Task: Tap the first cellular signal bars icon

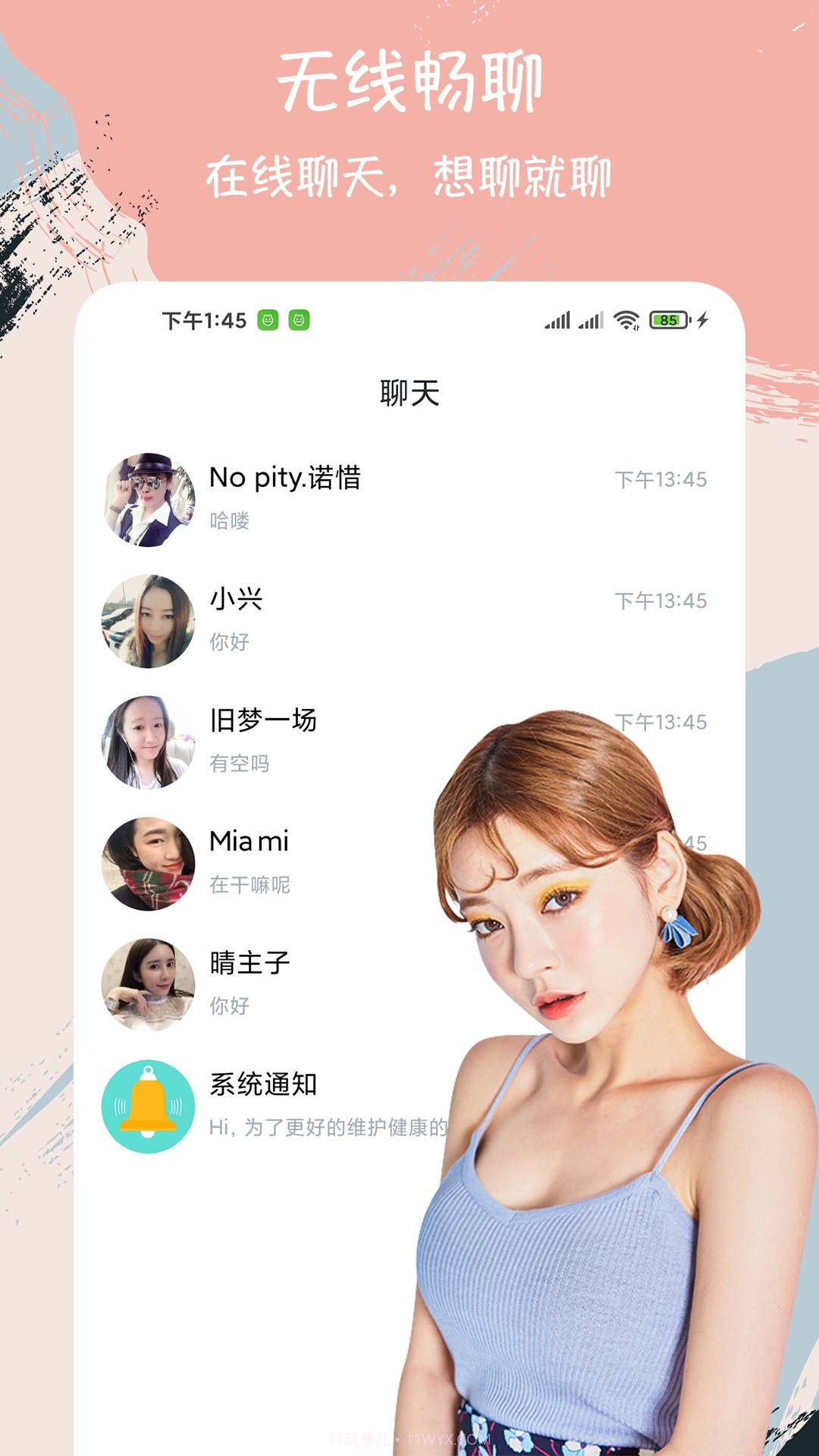Action: coord(557,321)
